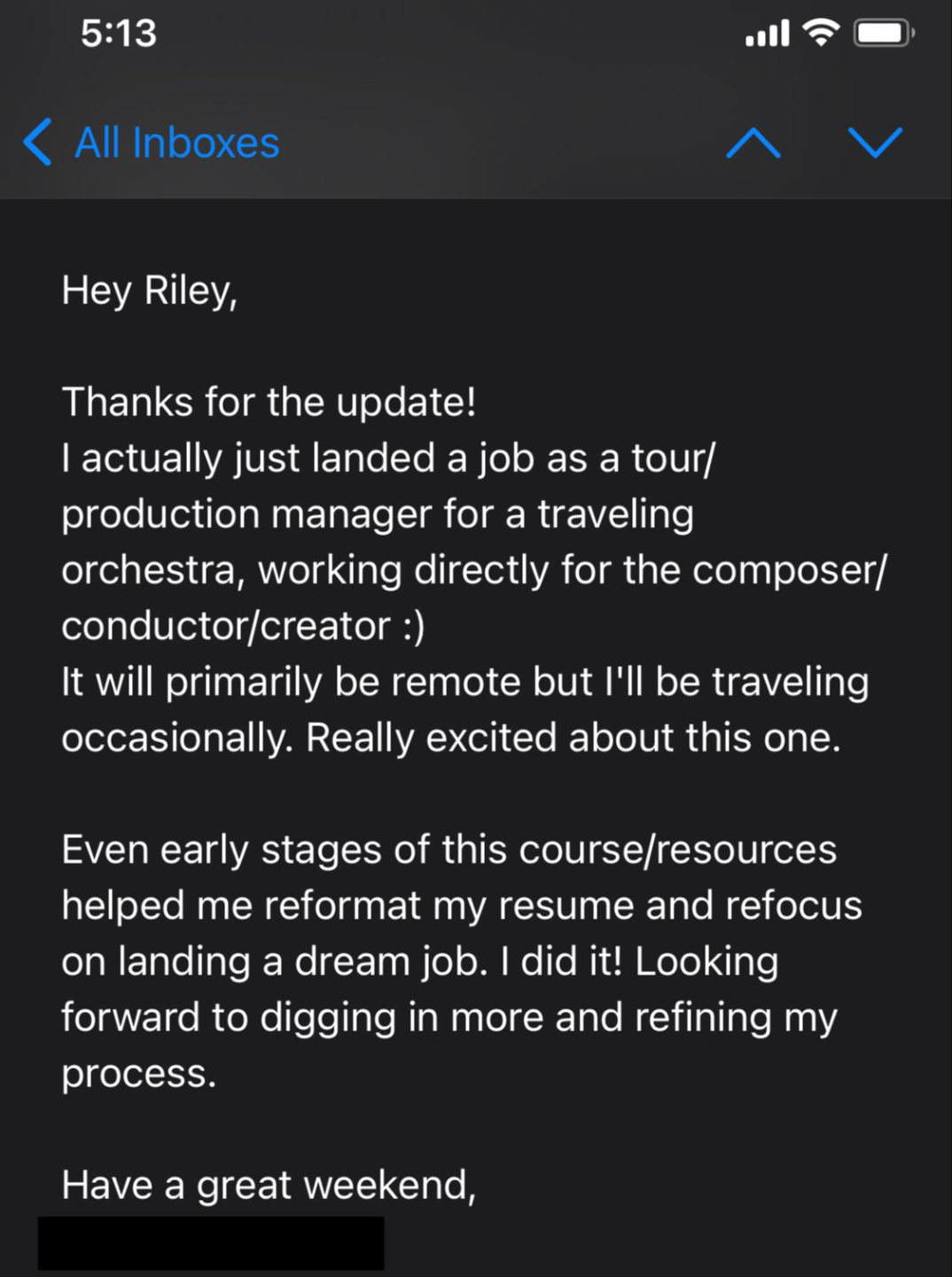Jump to the previous message with up arrow
The height and width of the screenshot is (1277, 952).
pos(753,143)
